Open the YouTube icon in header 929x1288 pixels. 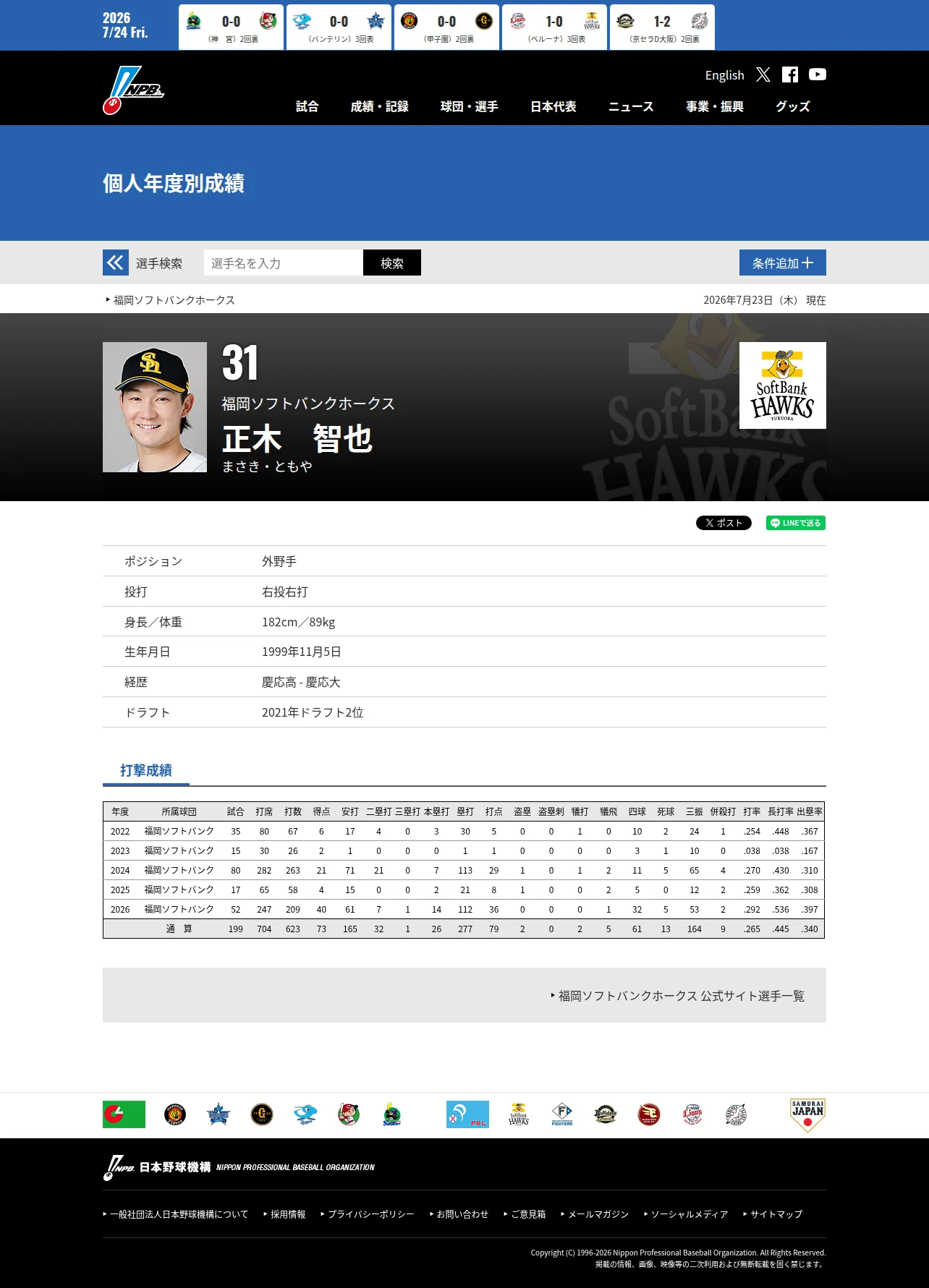pos(818,74)
